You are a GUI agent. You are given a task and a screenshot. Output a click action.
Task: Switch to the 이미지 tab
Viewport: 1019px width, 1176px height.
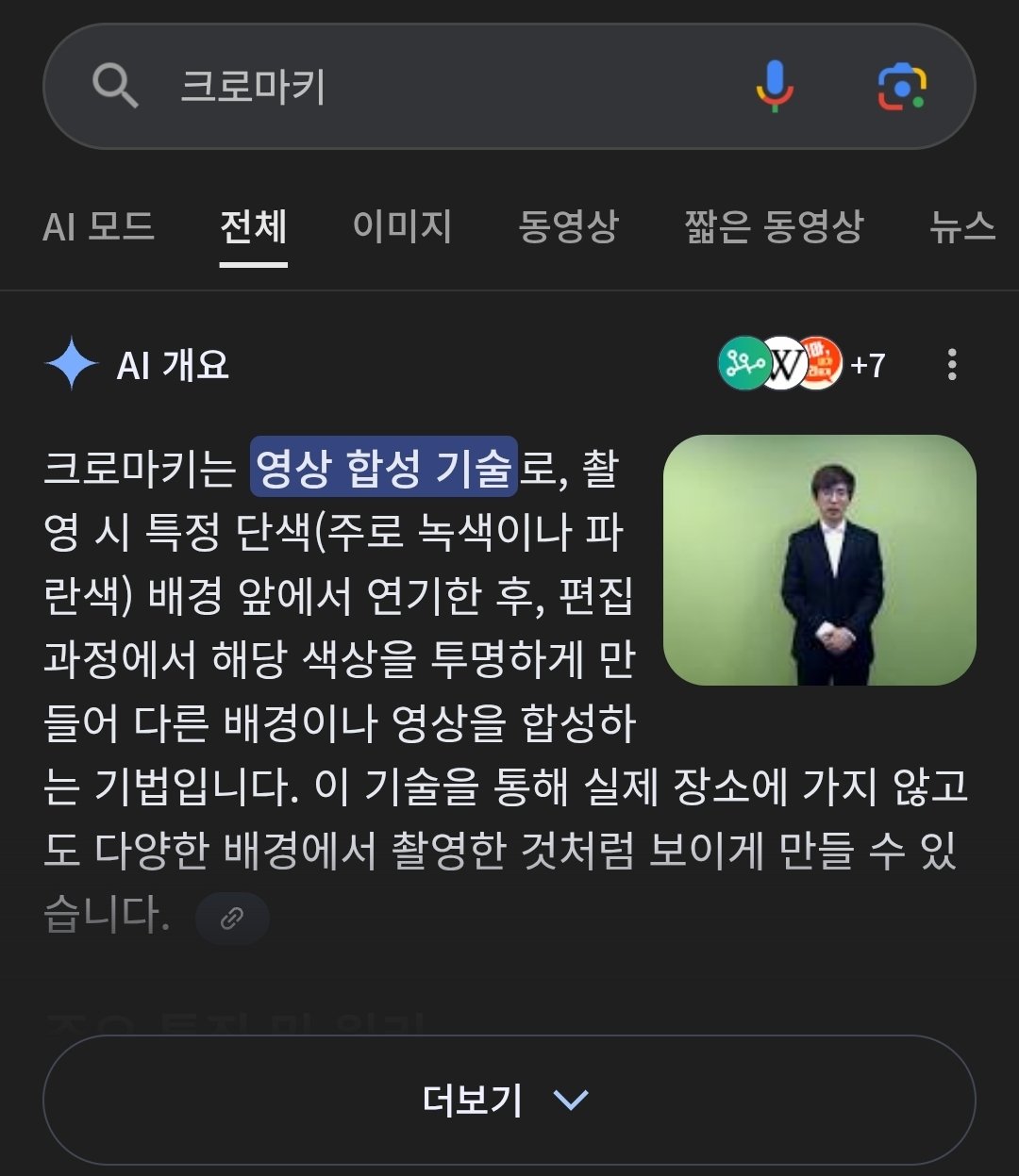point(402,226)
